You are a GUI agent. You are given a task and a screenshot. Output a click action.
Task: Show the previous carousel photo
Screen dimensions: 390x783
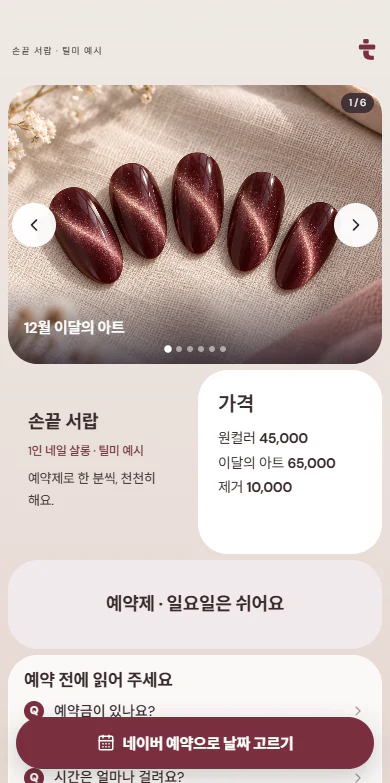tap(34, 225)
